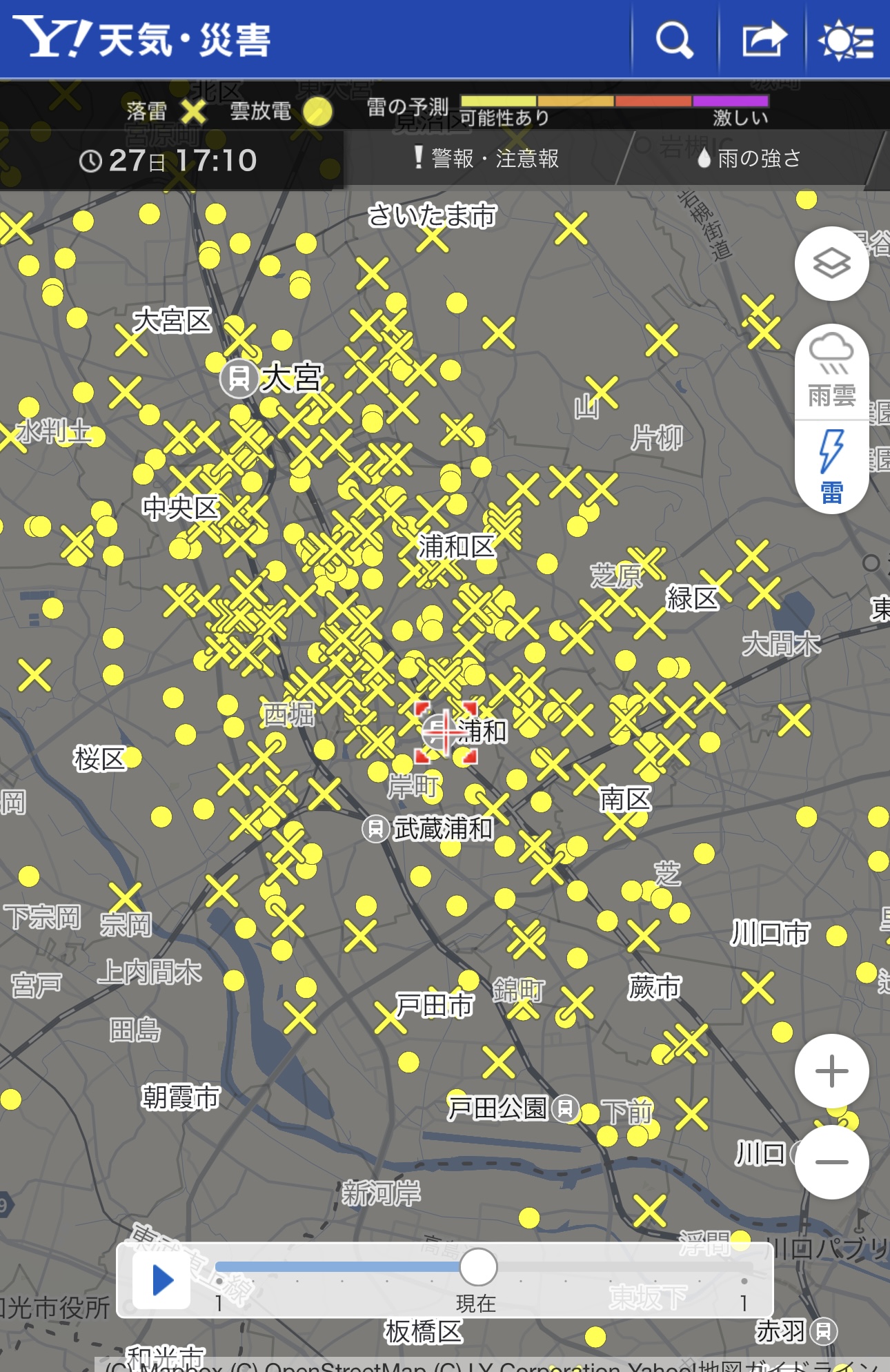Switch to 雨の強さ tab
The height and width of the screenshot is (1372, 890).
(x=750, y=159)
